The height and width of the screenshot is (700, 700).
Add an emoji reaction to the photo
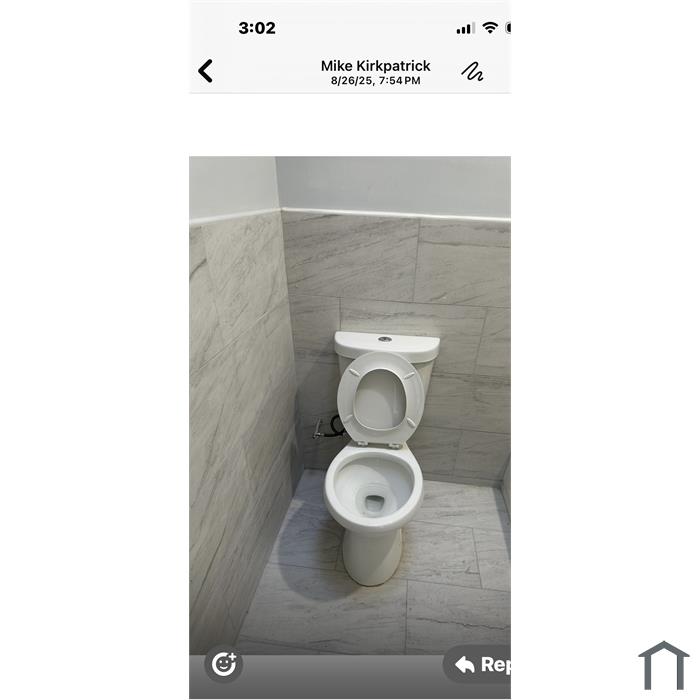point(223,663)
